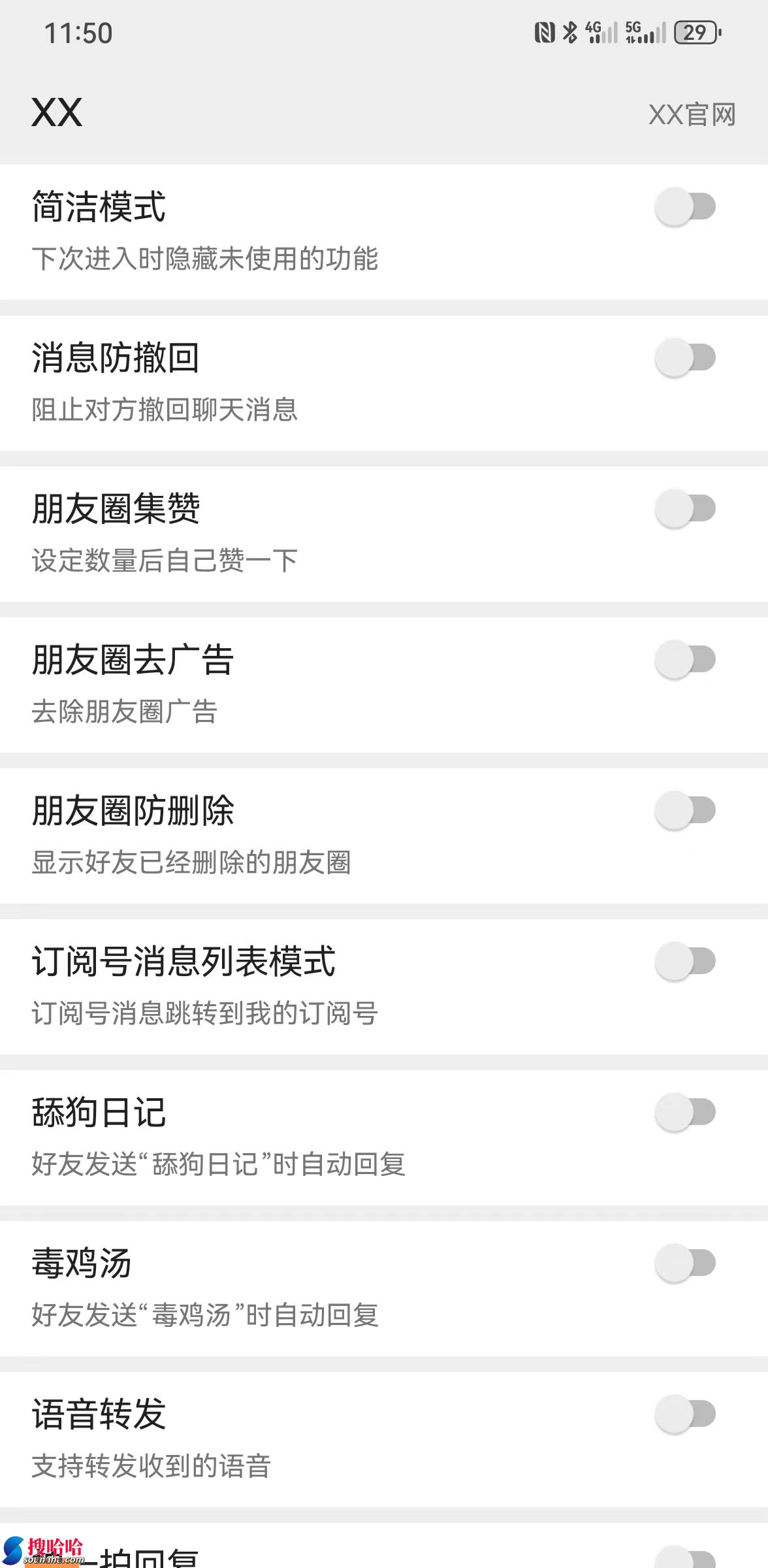
Task: Tap the Bluetooth status bar icon
Action: pos(568,31)
